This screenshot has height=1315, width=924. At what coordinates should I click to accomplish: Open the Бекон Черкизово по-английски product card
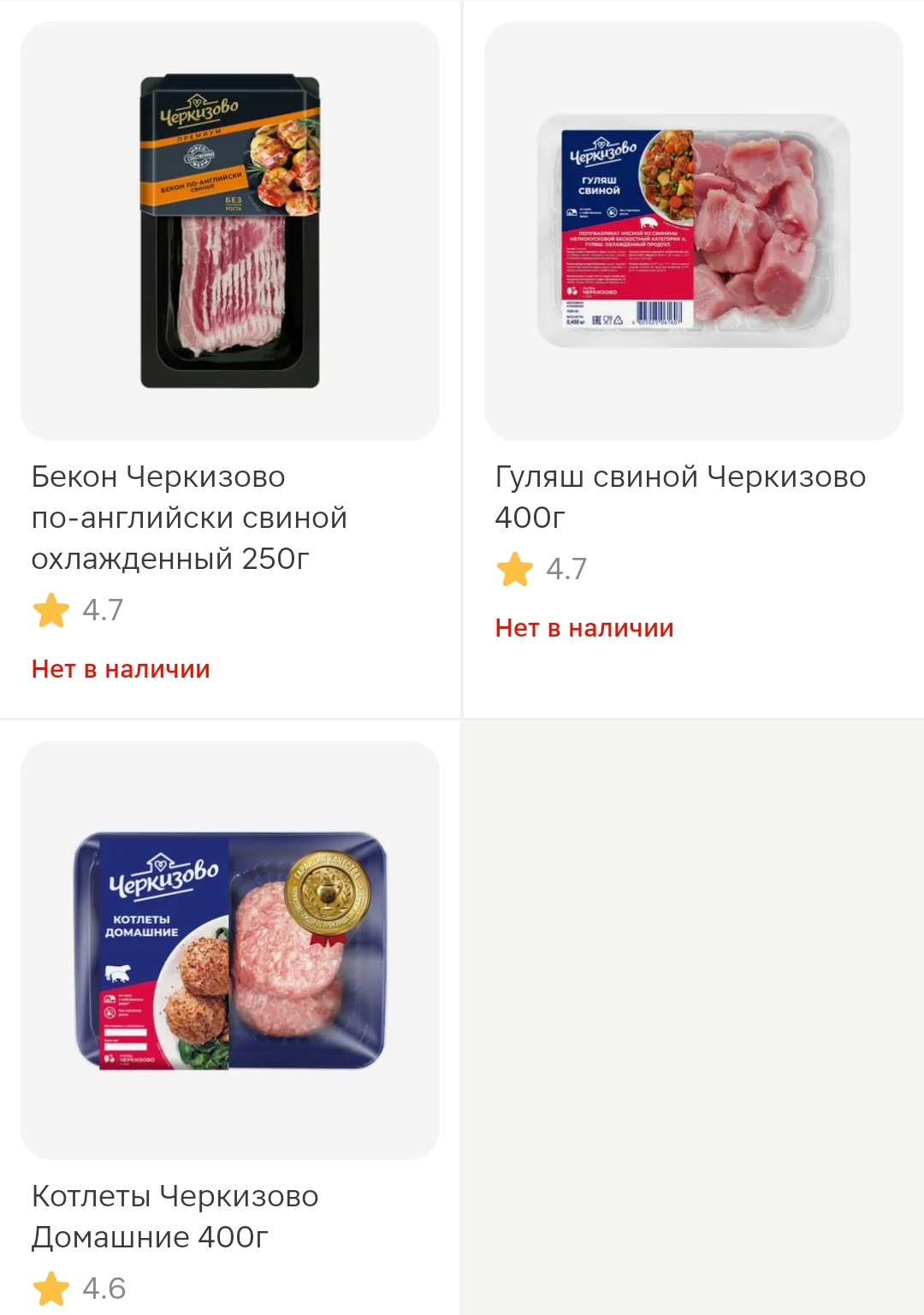pyautogui.click(x=229, y=359)
